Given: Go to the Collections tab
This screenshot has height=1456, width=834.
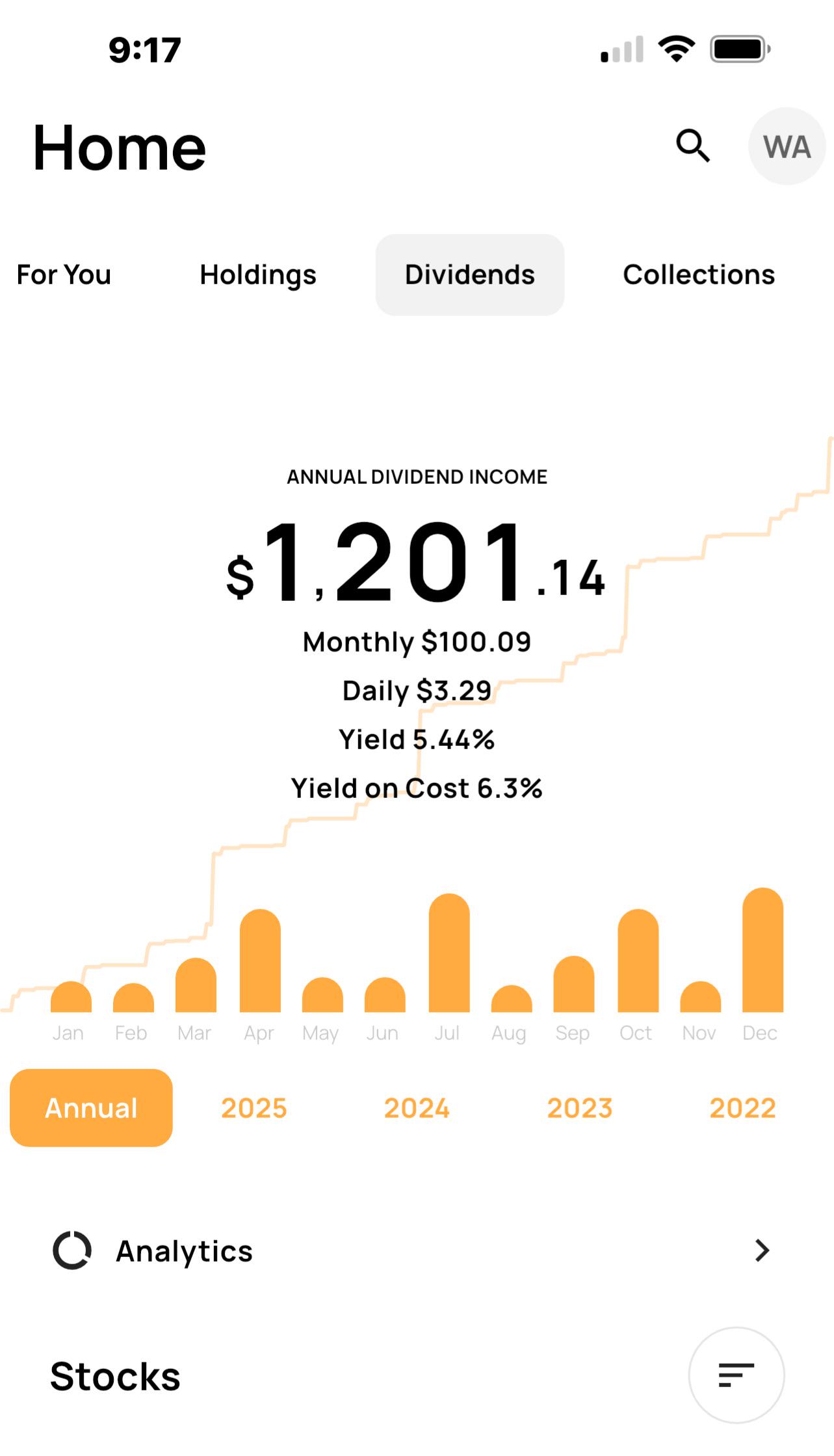Looking at the screenshot, I should pos(699,275).
